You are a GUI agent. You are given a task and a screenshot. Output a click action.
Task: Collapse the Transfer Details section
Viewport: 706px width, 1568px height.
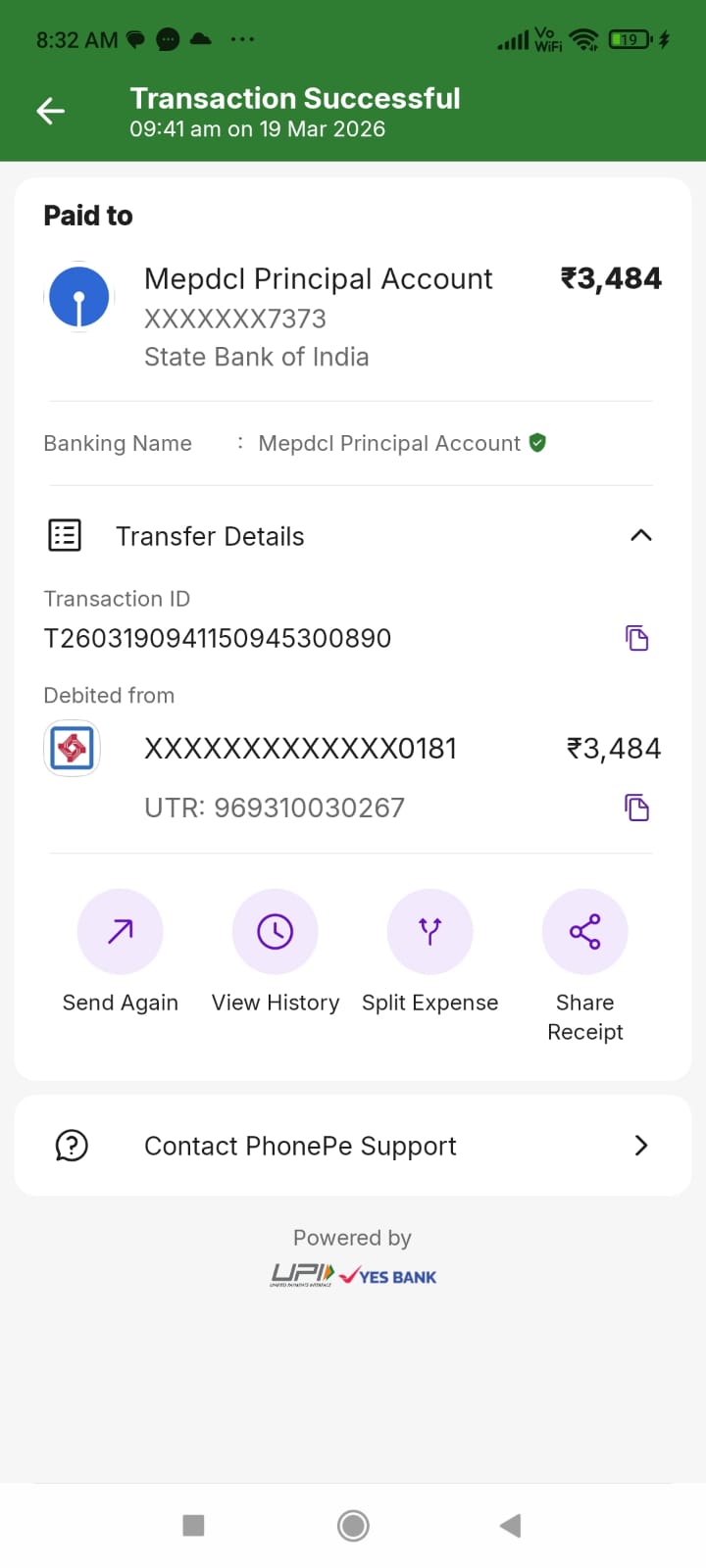tap(640, 535)
